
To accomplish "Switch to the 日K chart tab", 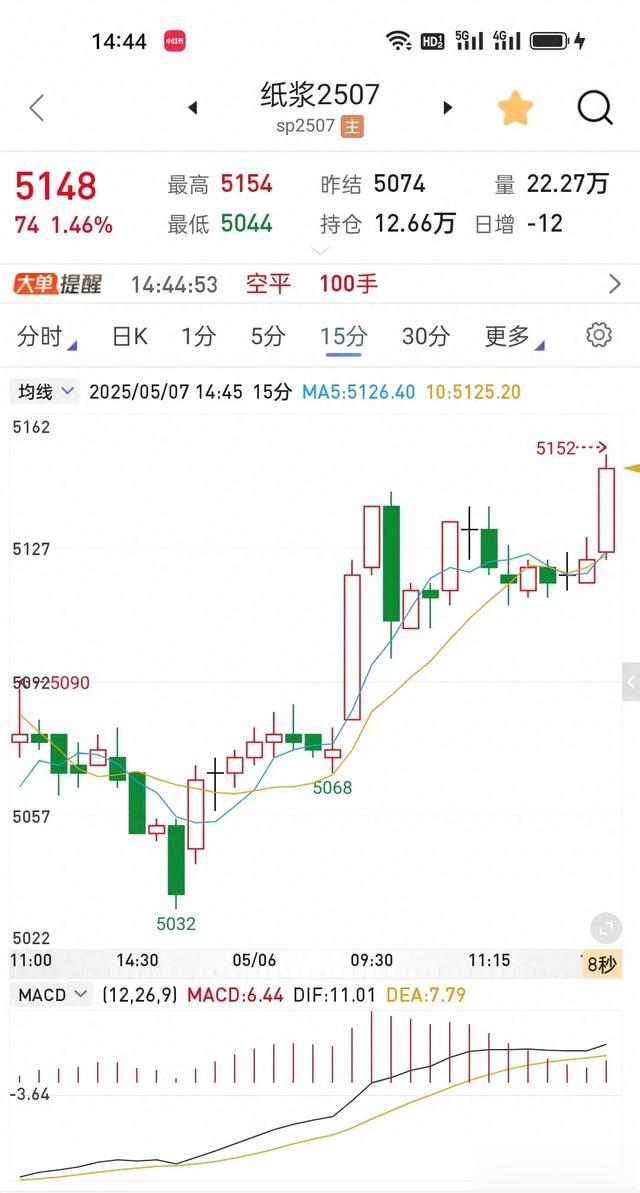I will 129,336.
